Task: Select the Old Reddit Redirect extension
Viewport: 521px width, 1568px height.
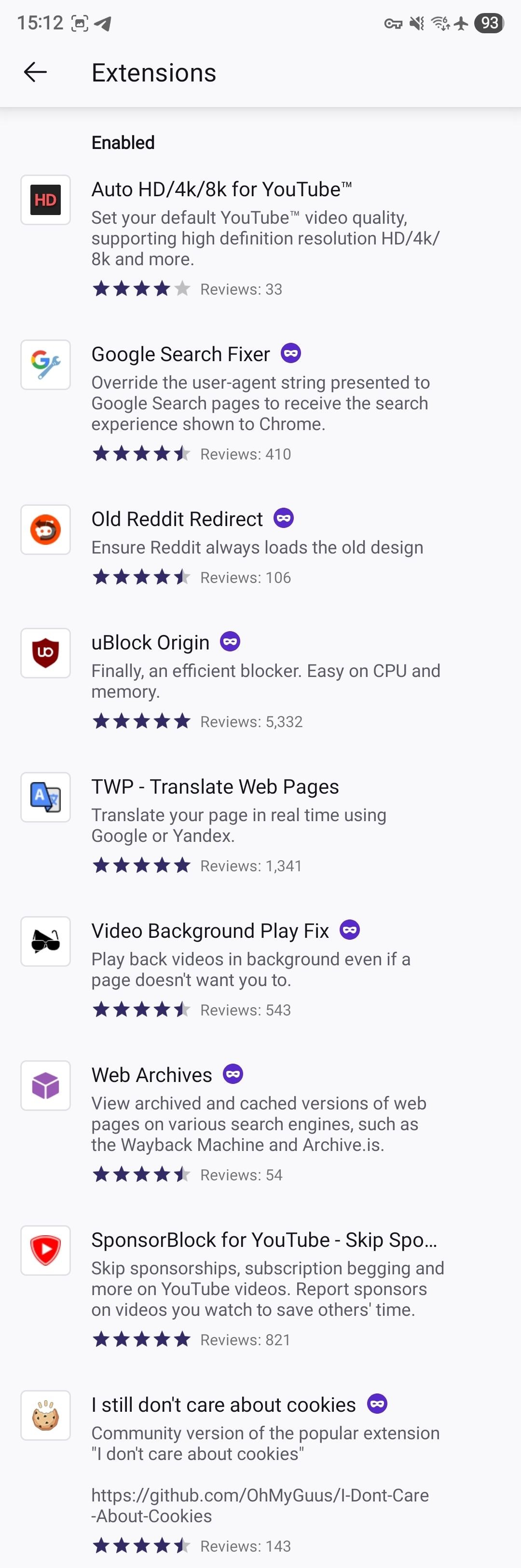Action: (x=177, y=519)
